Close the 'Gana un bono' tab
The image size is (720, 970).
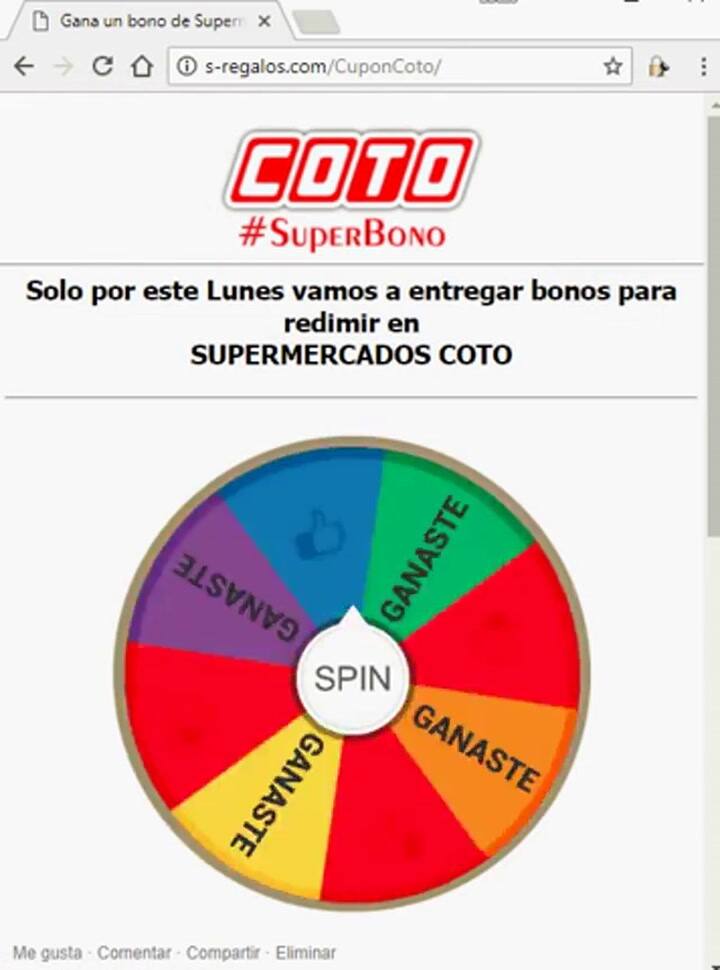tap(263, 20)
